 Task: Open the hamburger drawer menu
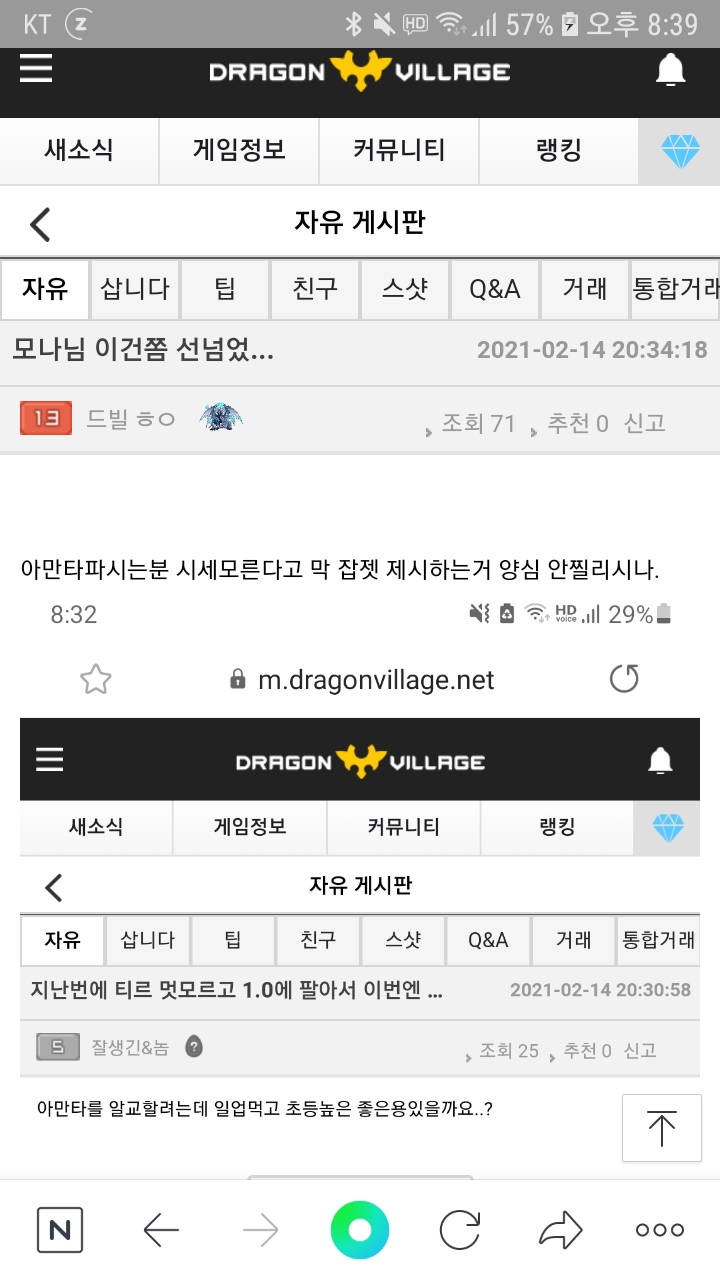(36, 70)
